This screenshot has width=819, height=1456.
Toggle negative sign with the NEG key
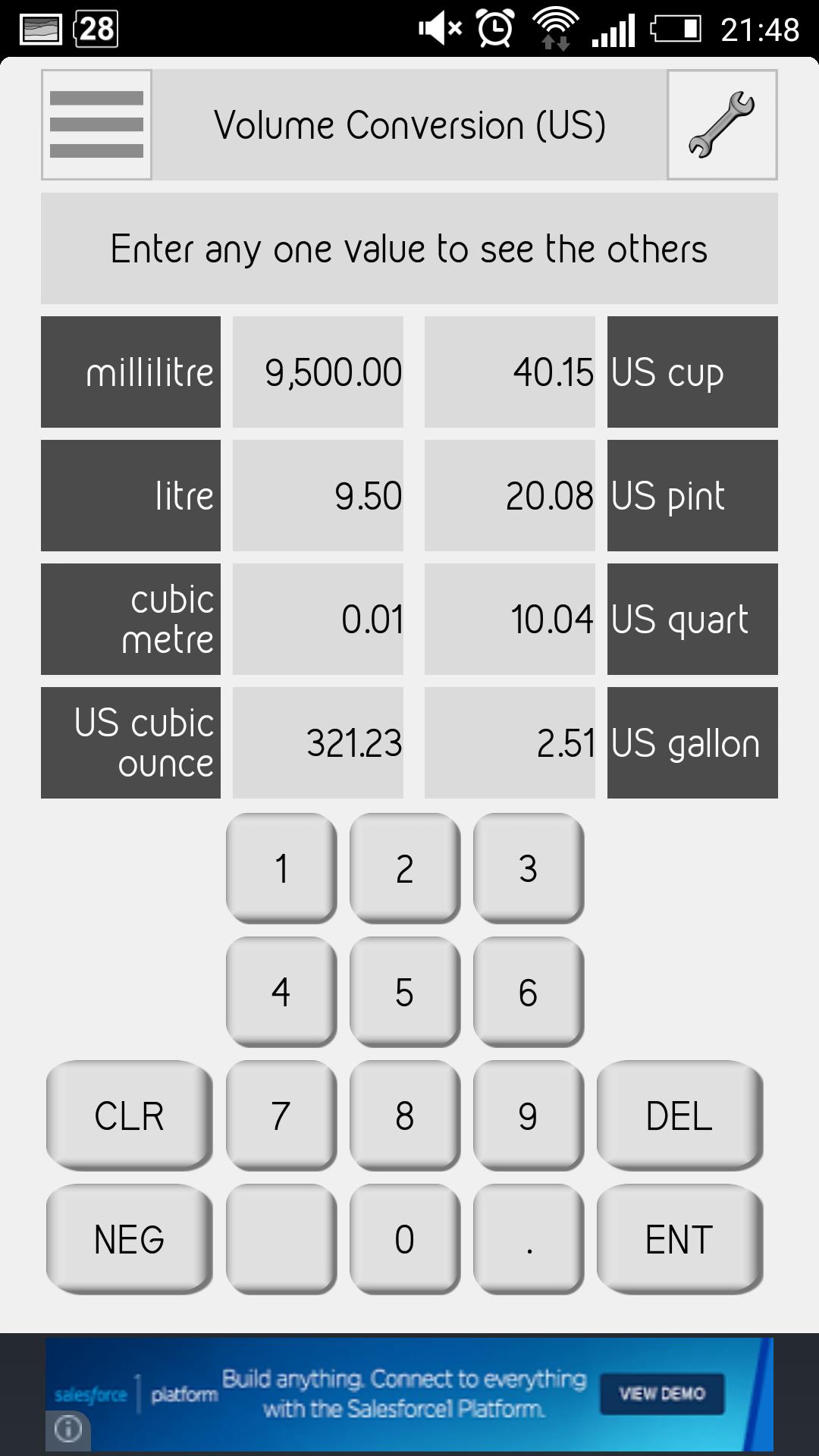(x=130, y=1240)
